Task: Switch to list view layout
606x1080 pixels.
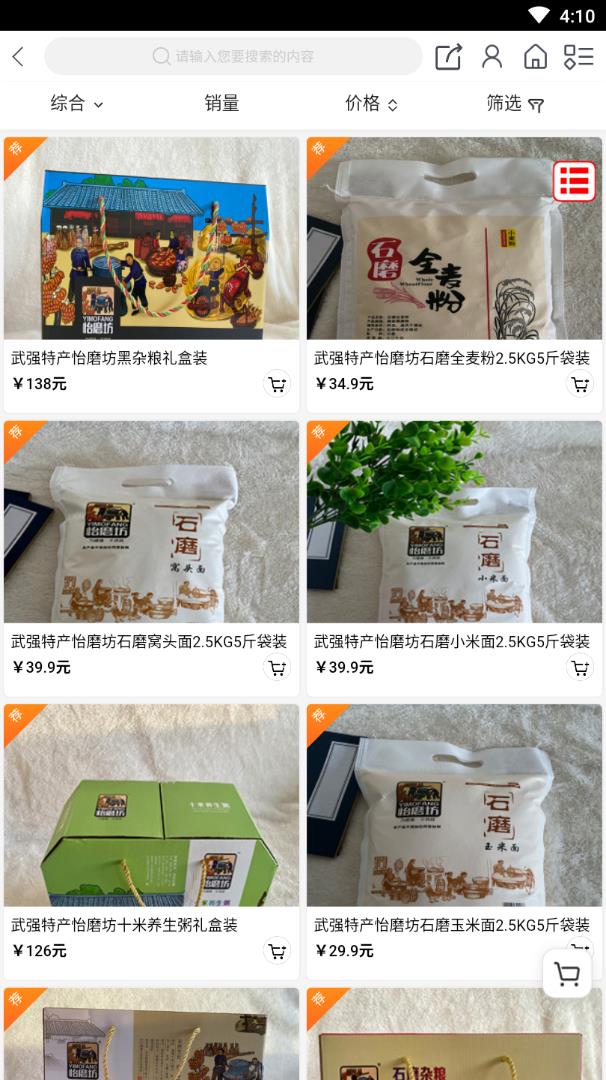Action: point(574,181)
